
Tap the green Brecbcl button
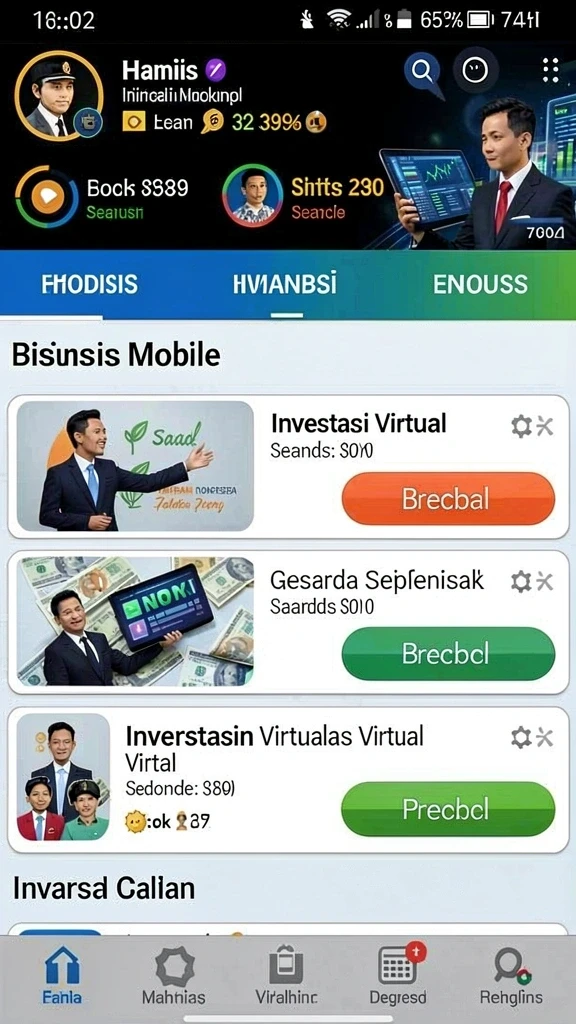tap(448, 654)
